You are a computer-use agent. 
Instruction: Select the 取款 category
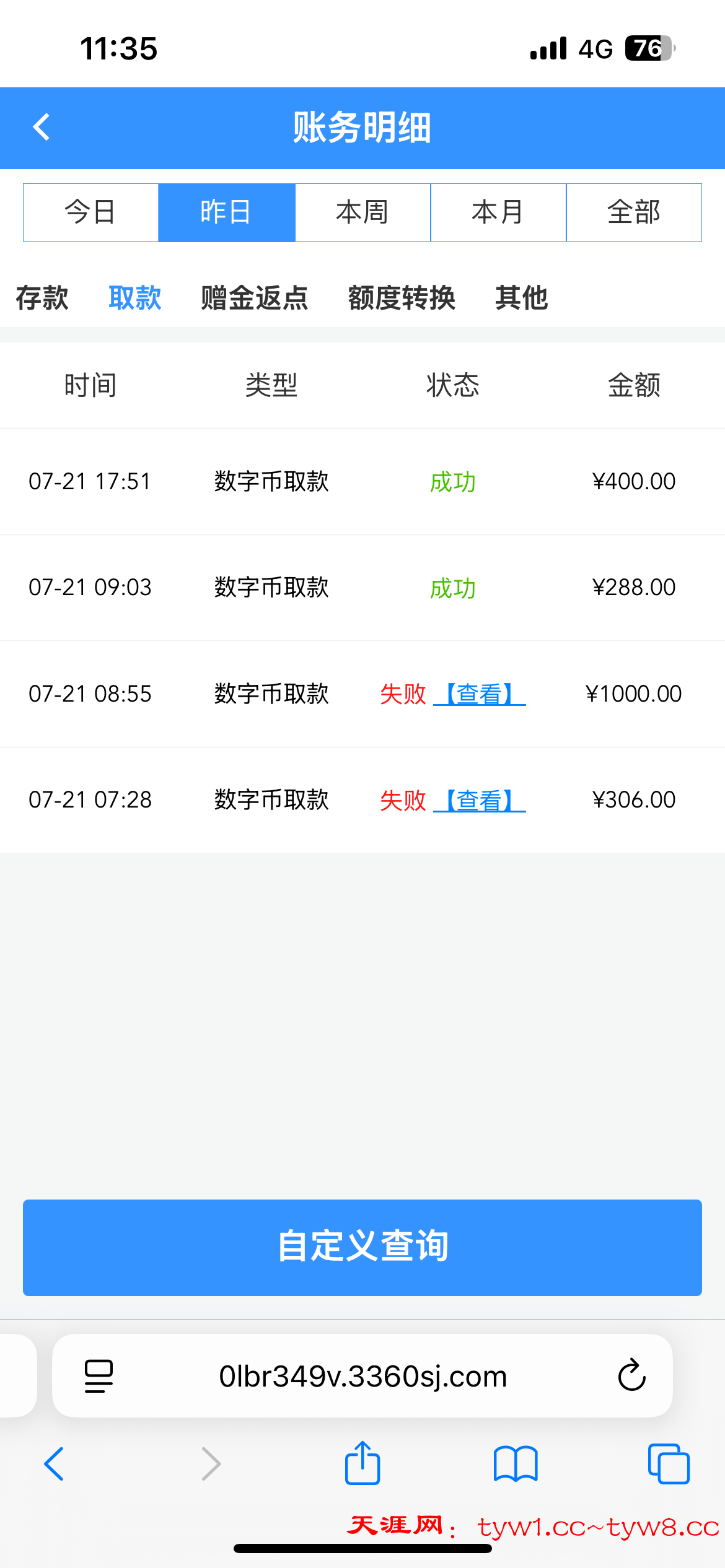pyautogui.click(x=135, y=298)
